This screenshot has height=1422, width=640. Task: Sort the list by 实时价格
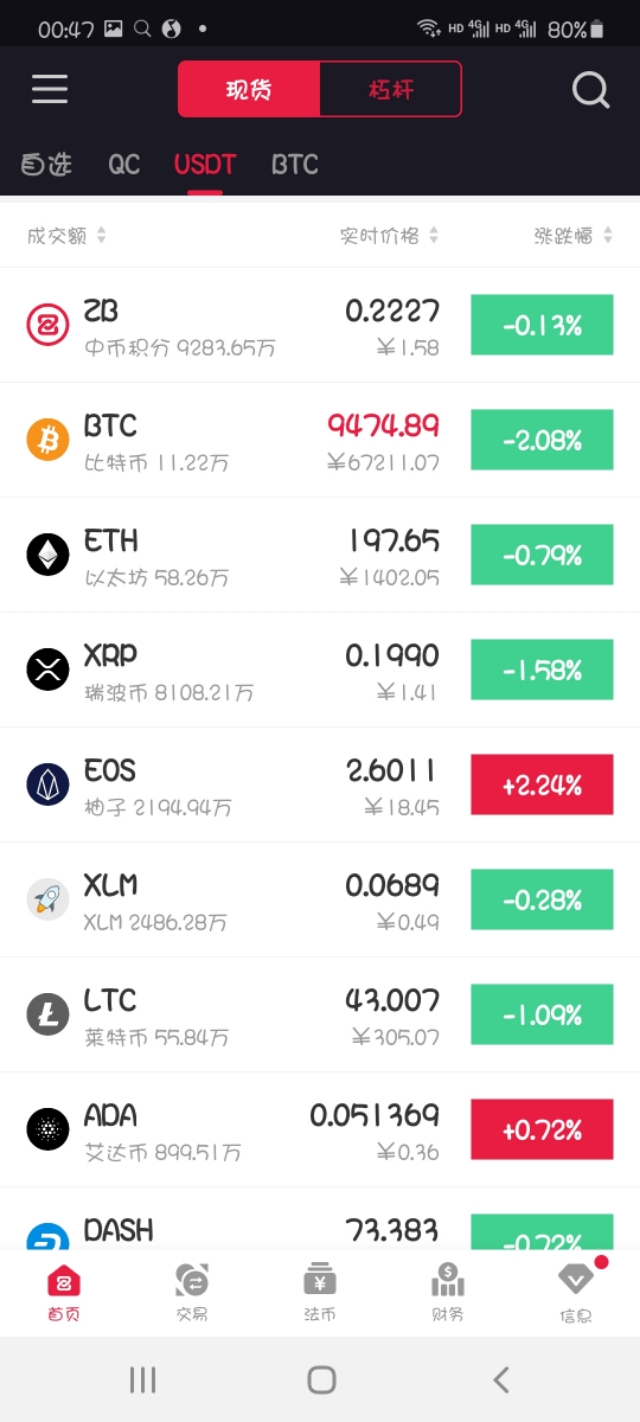(x=388, y=236)
